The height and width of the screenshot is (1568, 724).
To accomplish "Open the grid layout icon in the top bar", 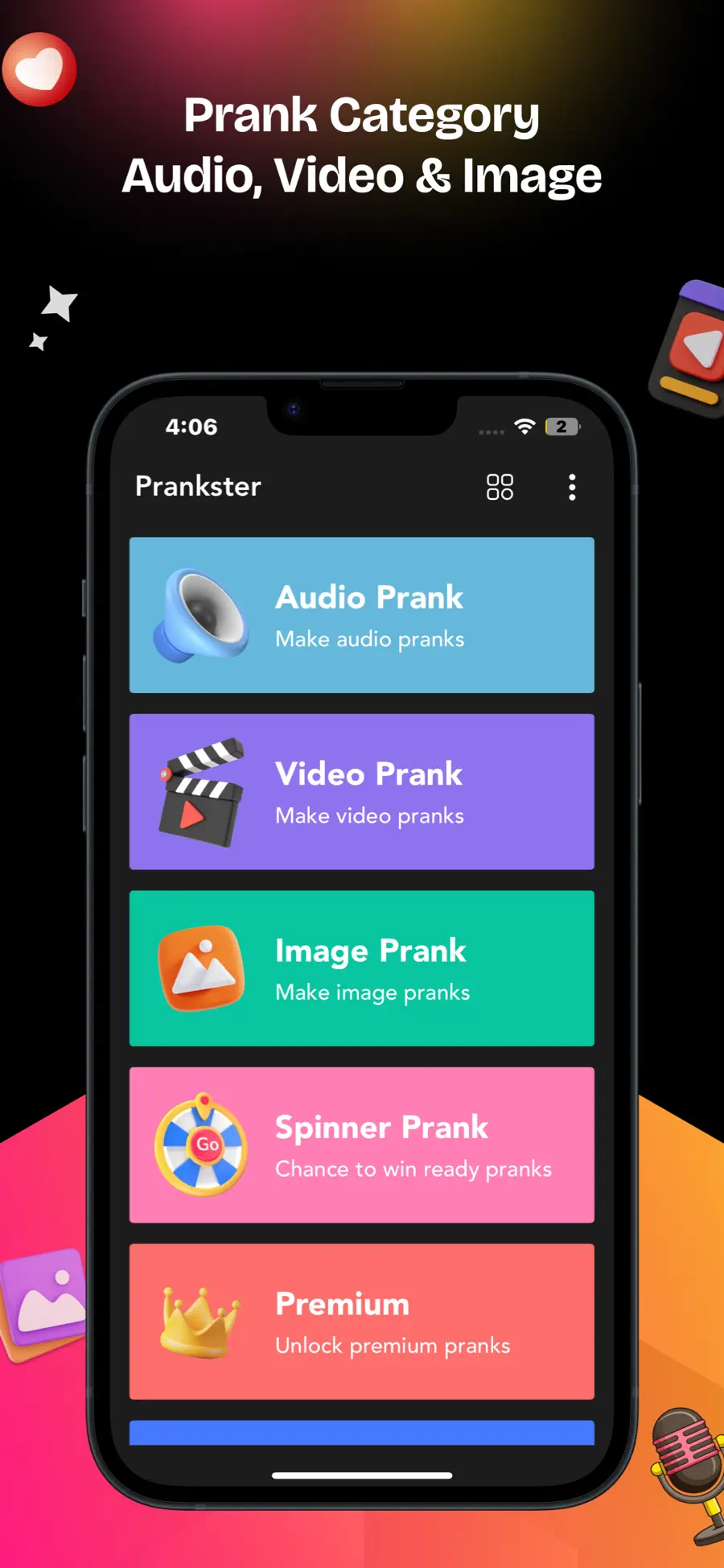I will 499,488.
